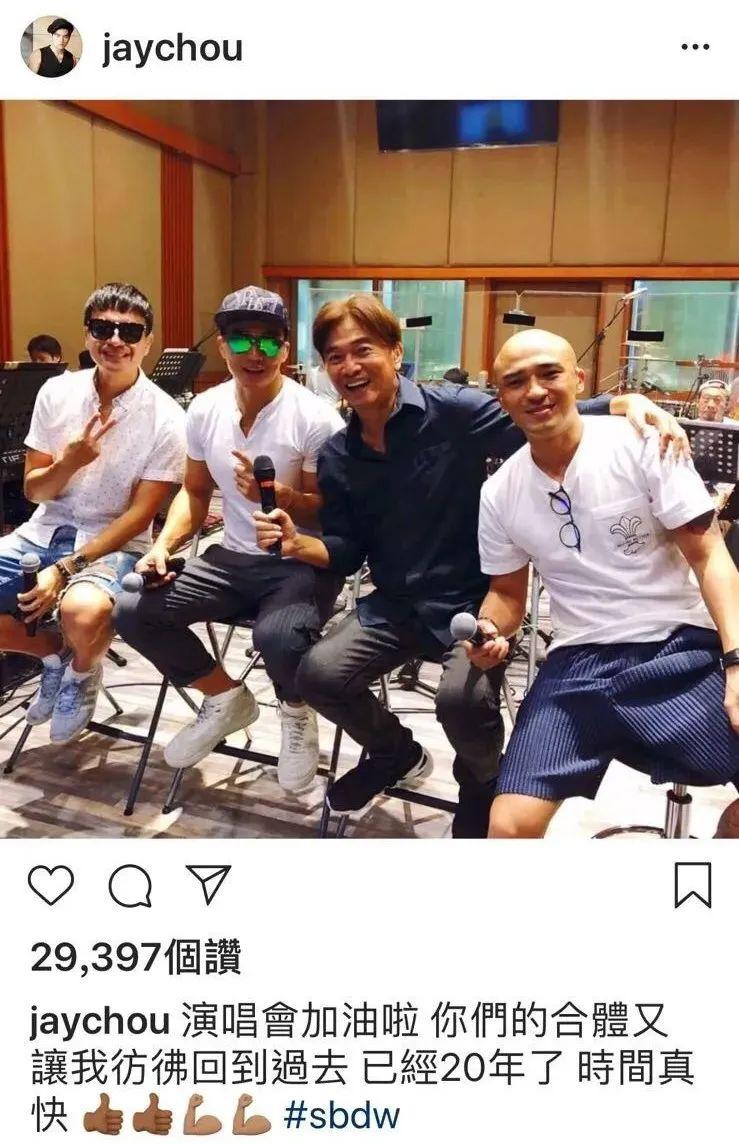
Task: Bookmark this post
Action: point(692,885)
